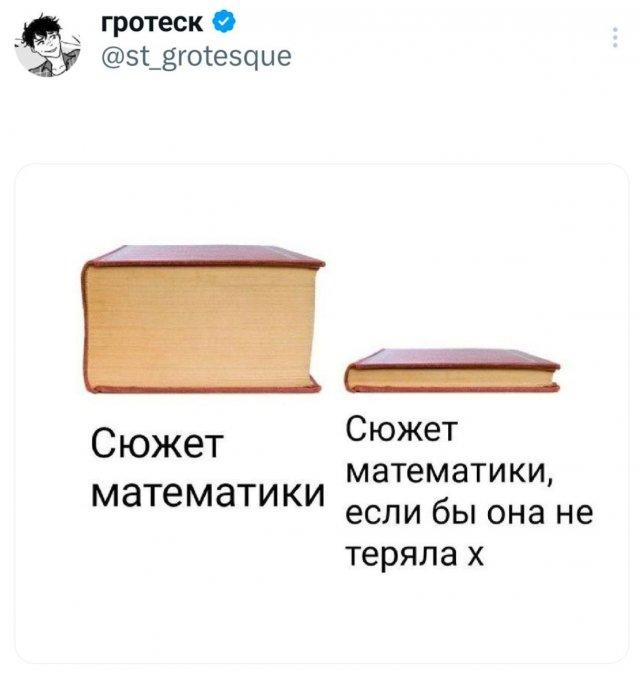
Task: Open the tweet's overflow menu
Action: (611, 38)
